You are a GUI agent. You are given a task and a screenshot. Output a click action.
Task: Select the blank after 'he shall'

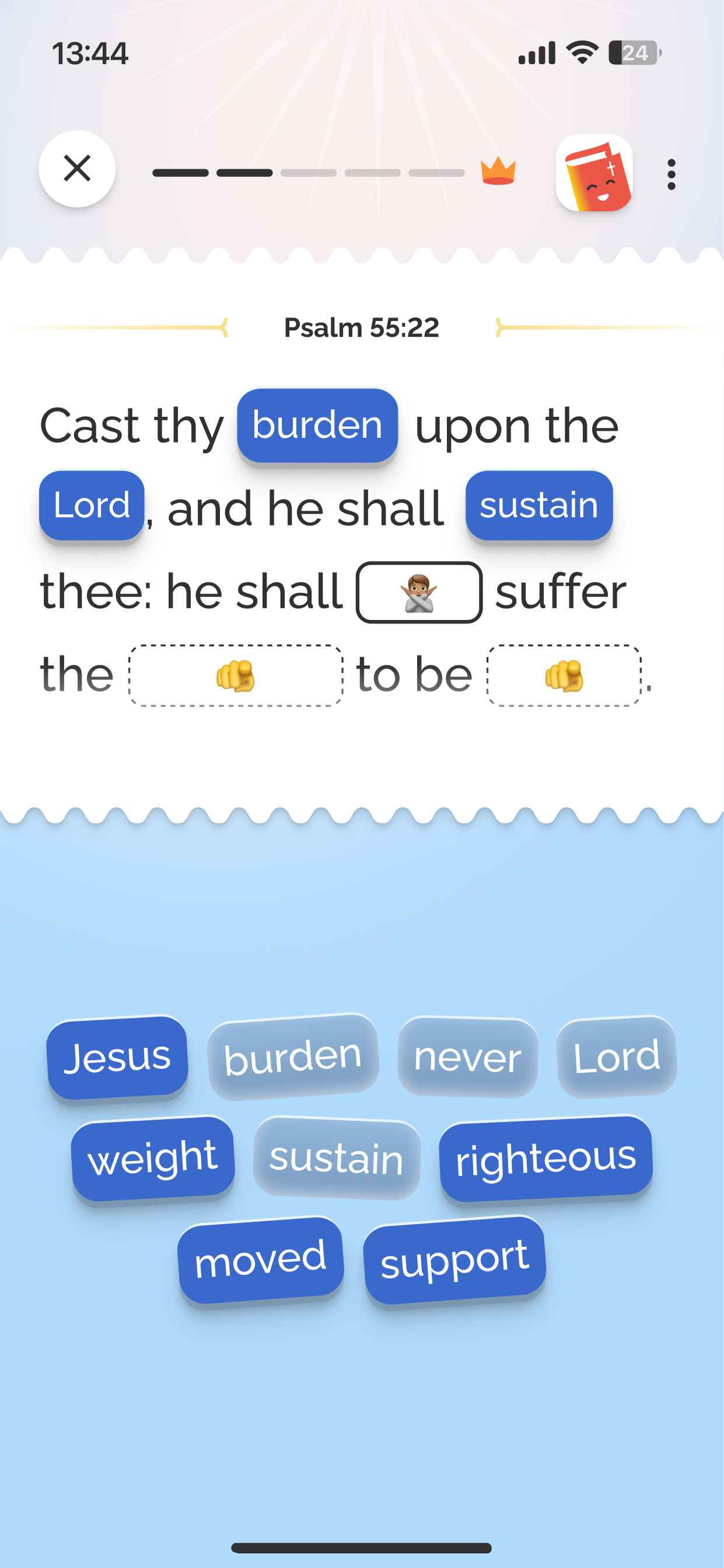(x=419, y=593)
